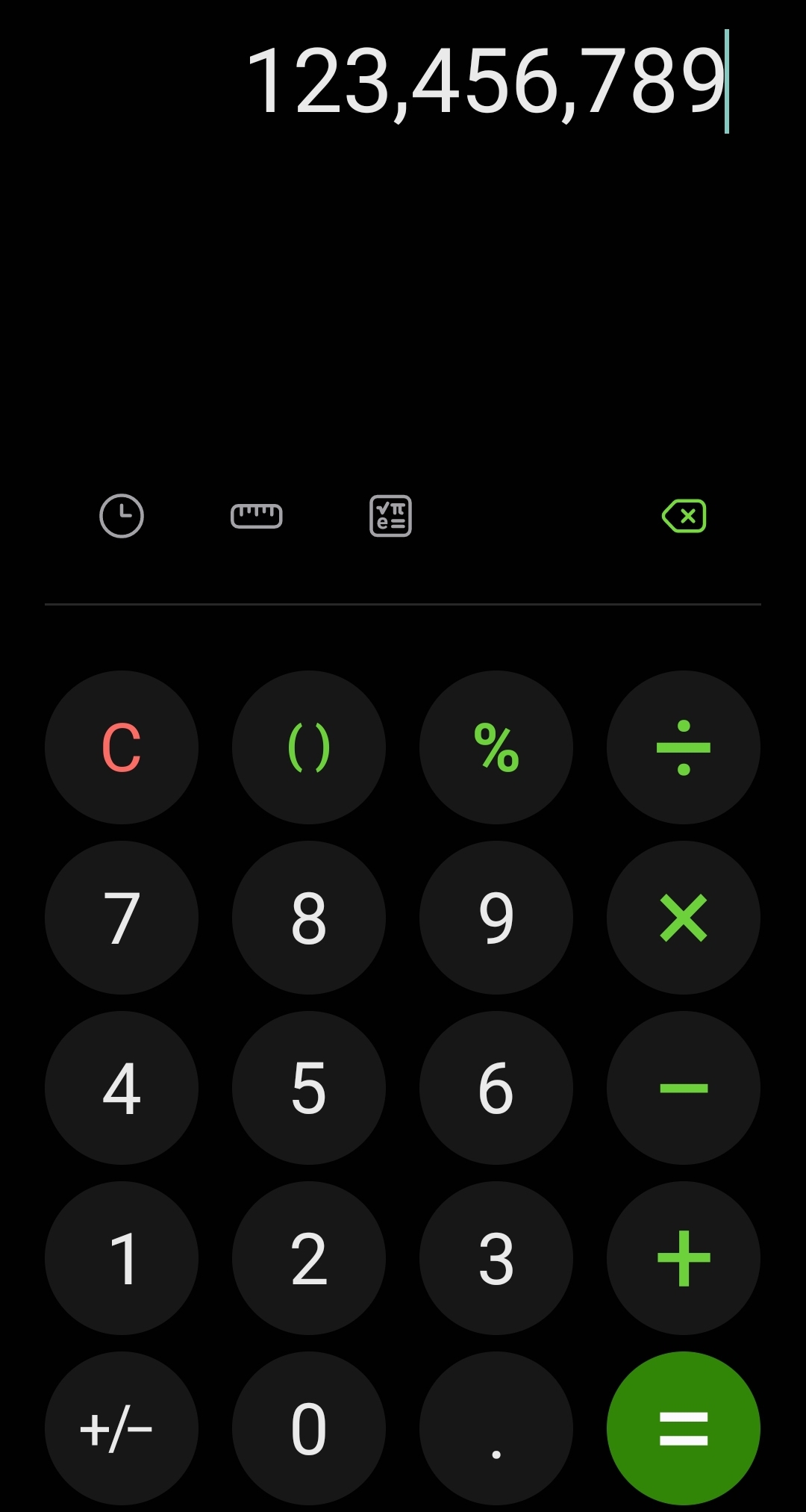Viewport: 806px width, 1512px height.
Task: Select the minus operator
Action: (684, 1088)
